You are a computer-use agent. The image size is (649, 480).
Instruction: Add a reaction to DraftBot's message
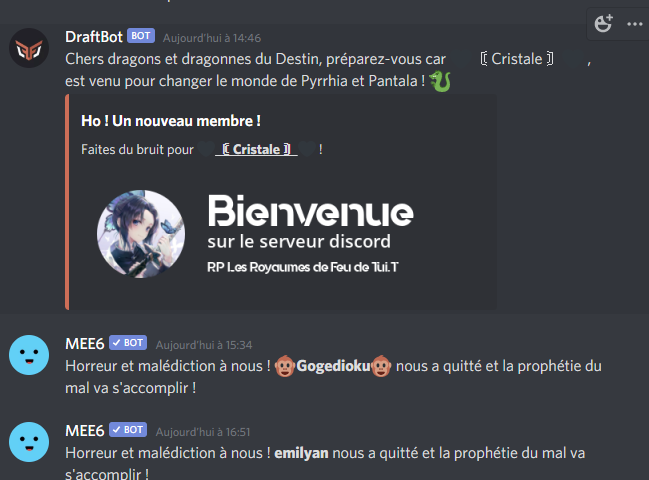(603, 24)
